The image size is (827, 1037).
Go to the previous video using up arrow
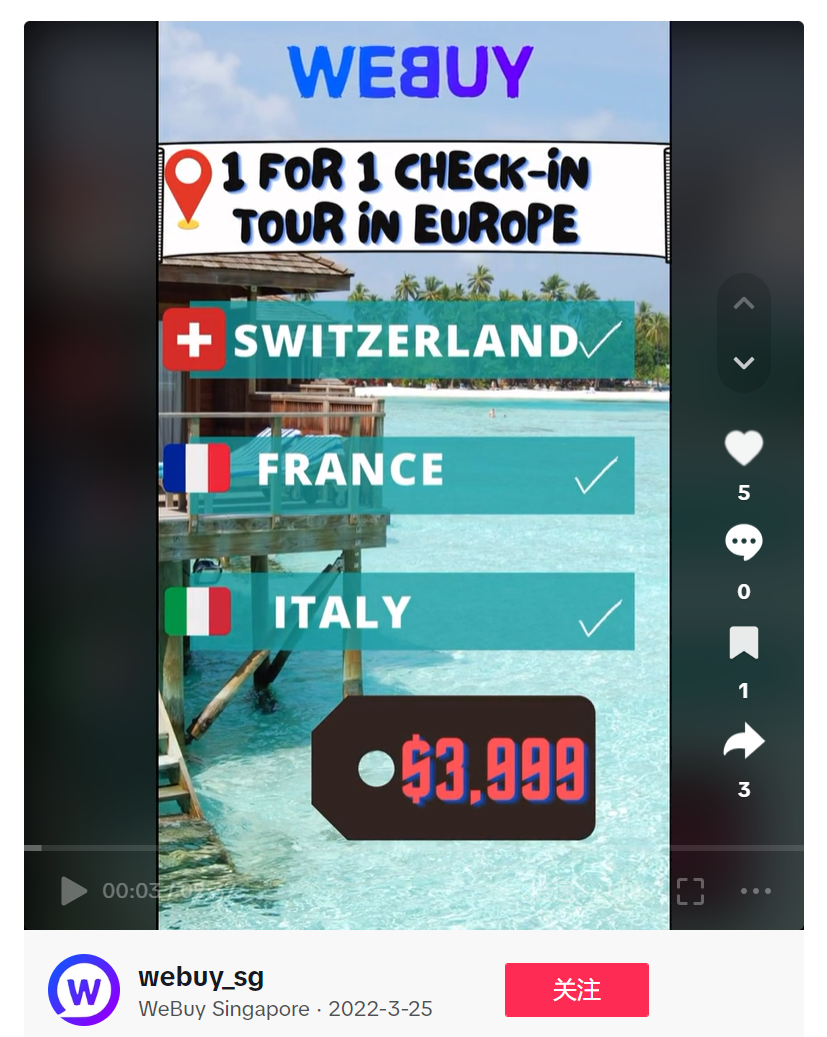tap(743, 304)
